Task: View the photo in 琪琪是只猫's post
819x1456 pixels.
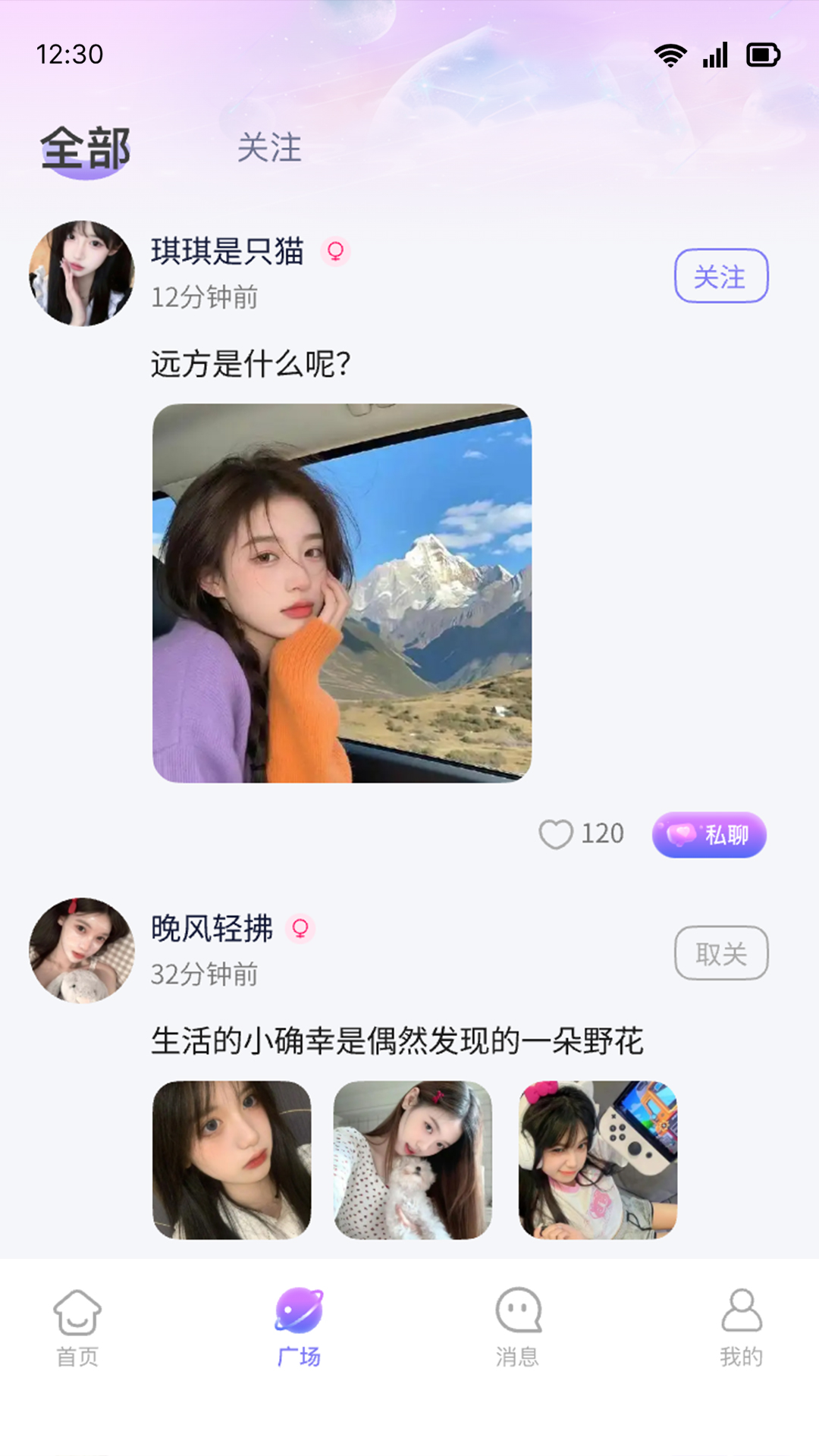Action: (x=342, y=593)
